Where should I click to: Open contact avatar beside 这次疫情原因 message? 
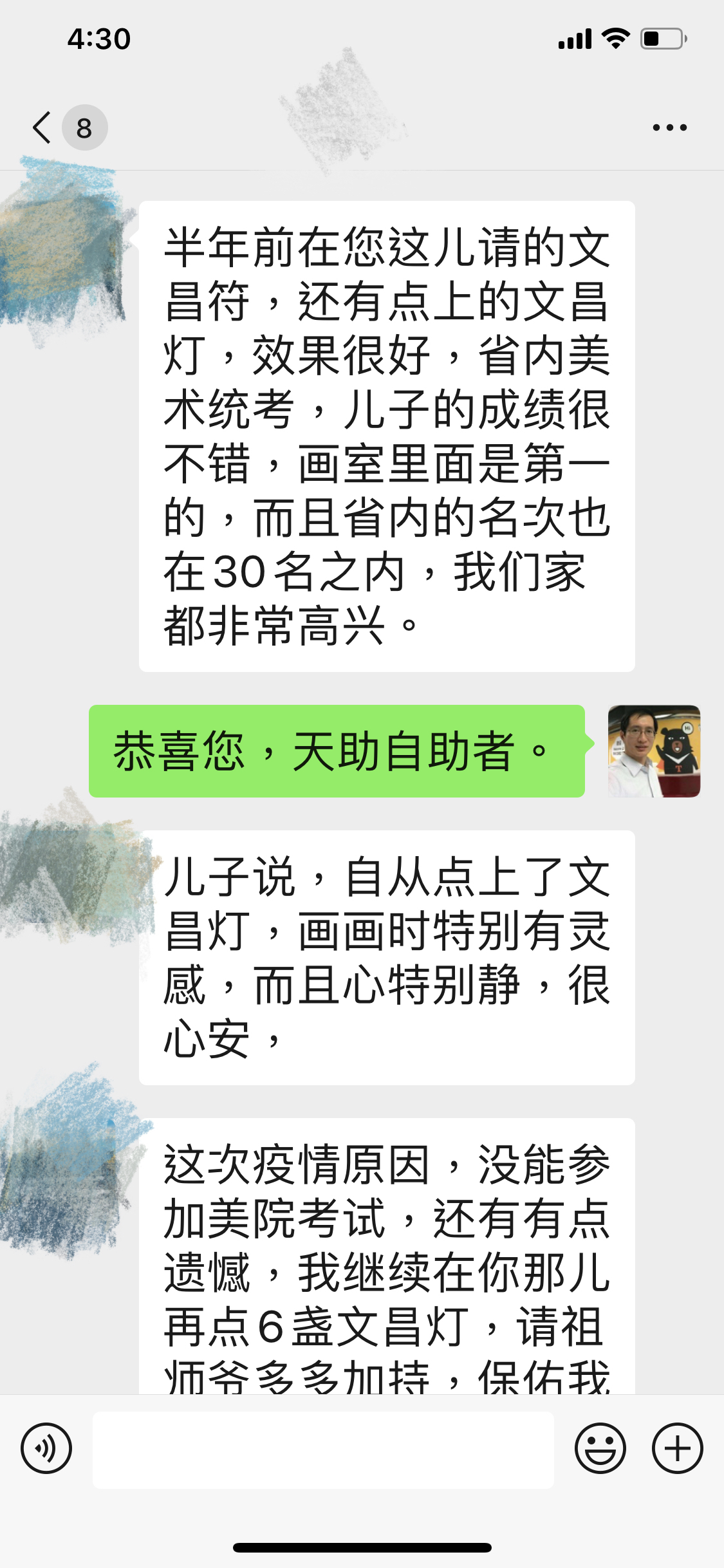(64, 1165)
